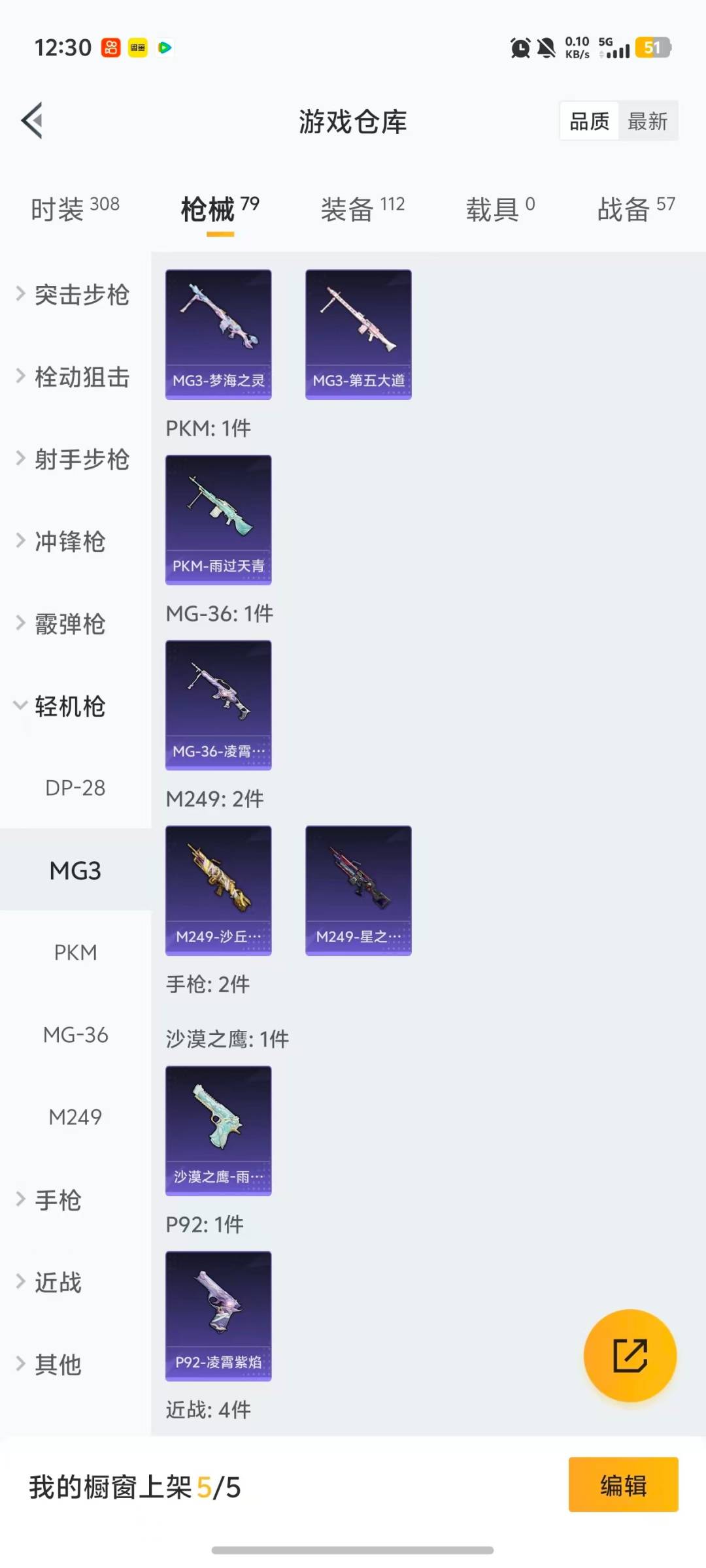
Task: Sort by 品质
Action: pyautogui.click(x=589, y=121)
